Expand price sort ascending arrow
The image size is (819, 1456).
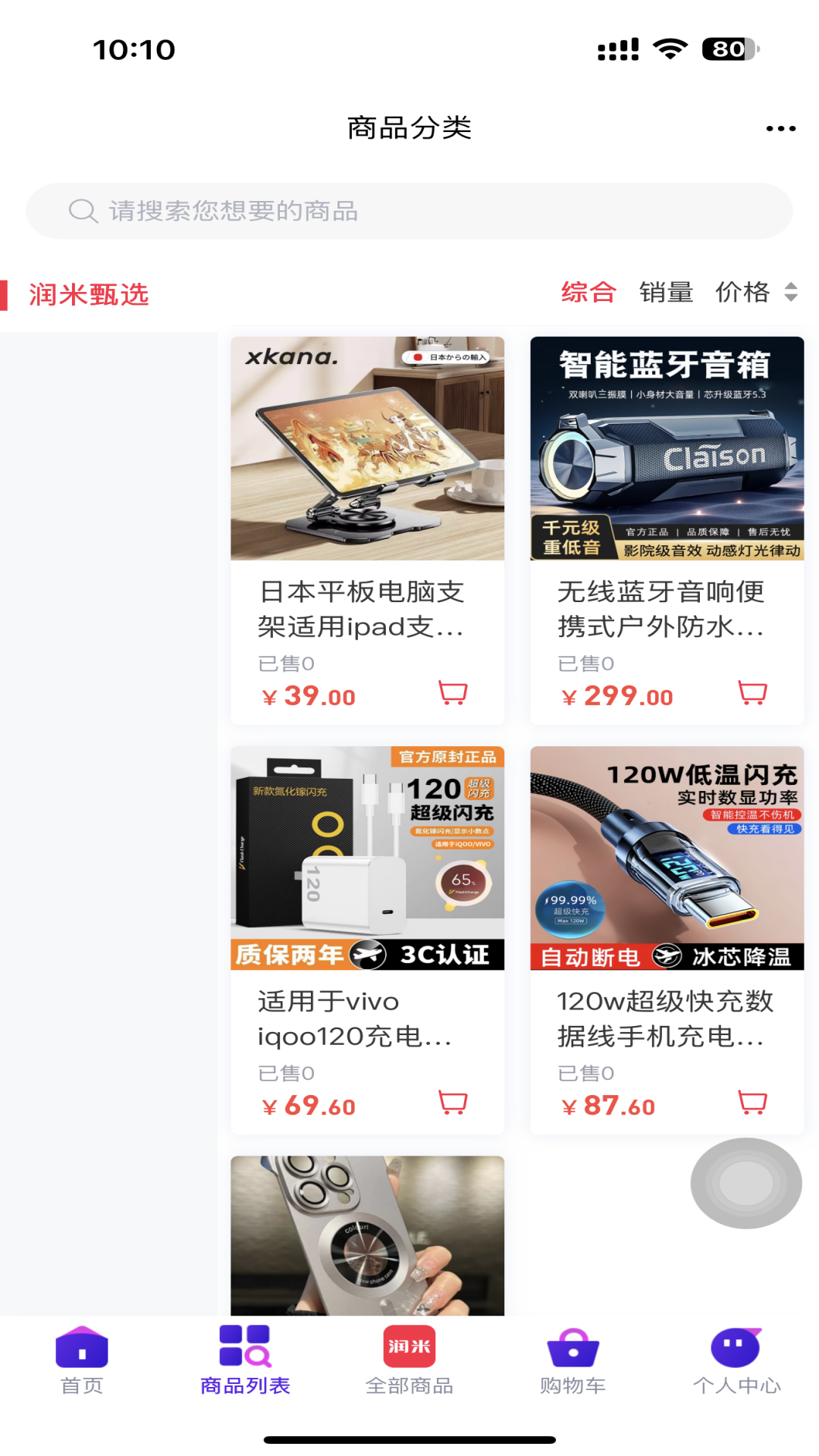(x=792, y=287)
